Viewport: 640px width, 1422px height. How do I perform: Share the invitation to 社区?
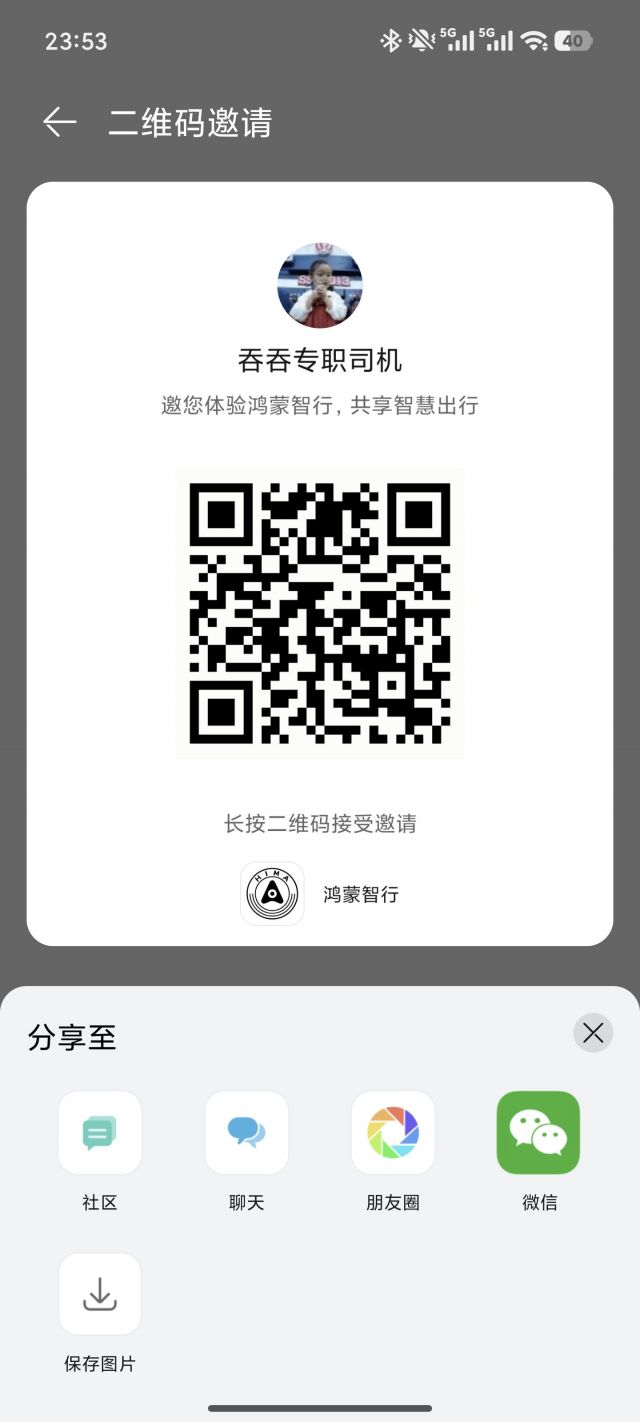pyautogui.click(x=100, y=1133)
